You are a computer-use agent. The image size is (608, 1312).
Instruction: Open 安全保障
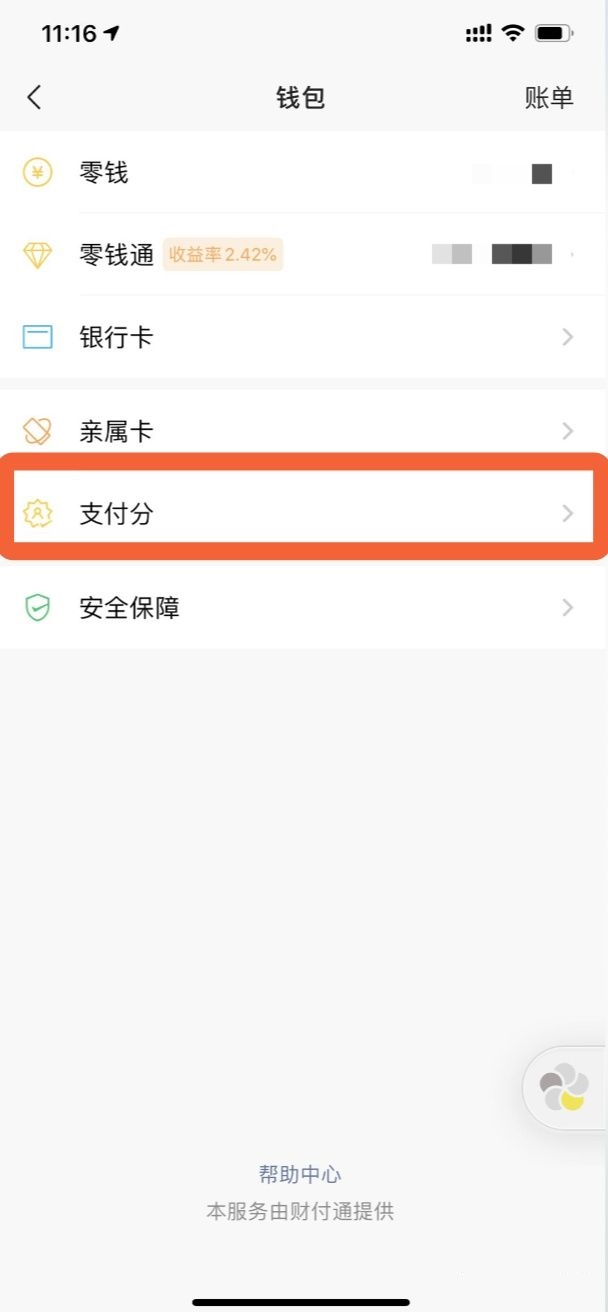304,607
